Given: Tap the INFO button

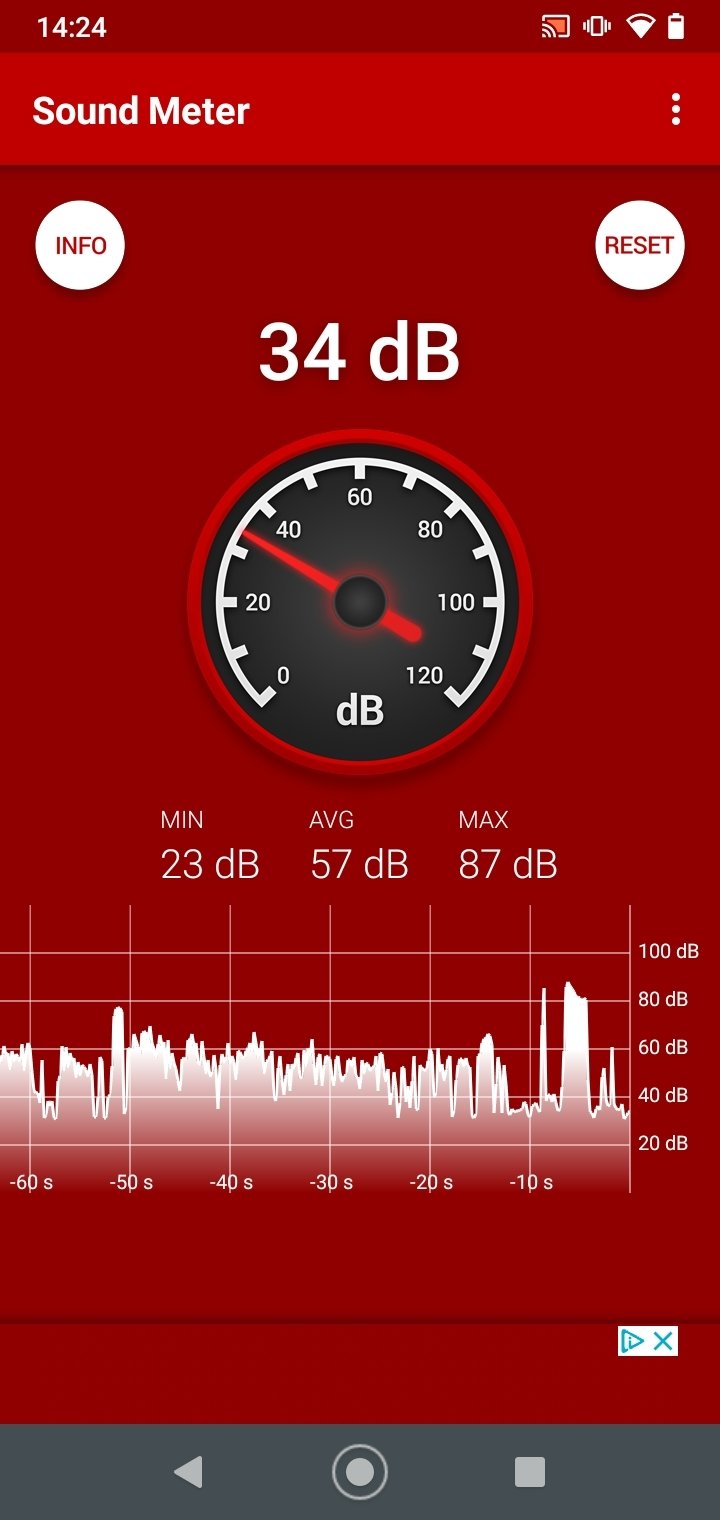Looking at the screenshot, I should (80, 245).
